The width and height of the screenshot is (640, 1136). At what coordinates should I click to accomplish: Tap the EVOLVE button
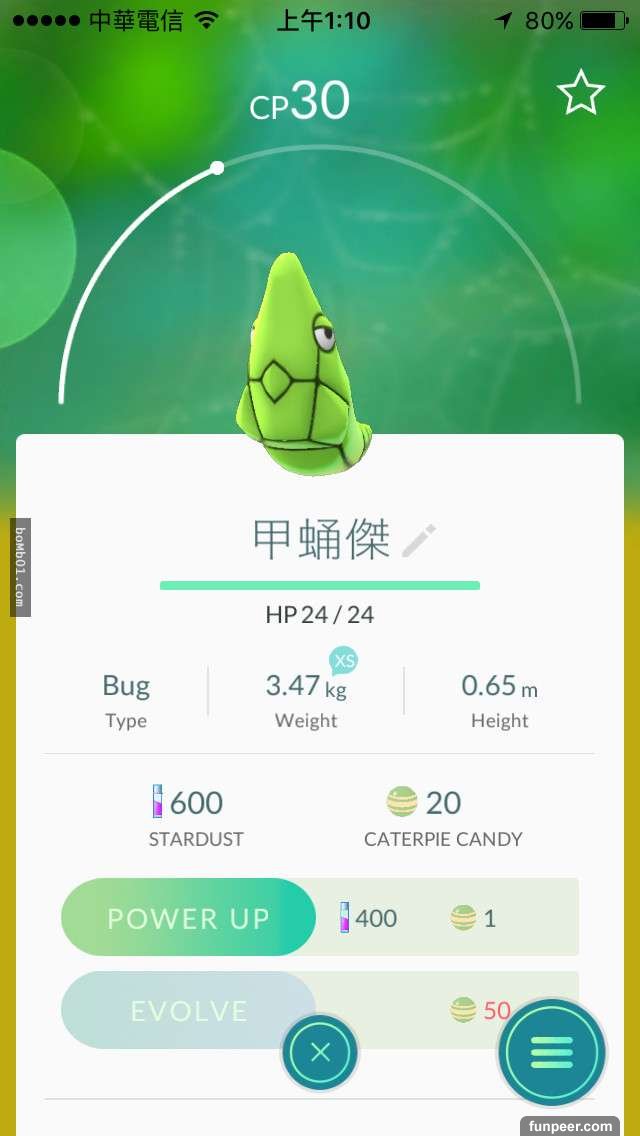[x=189, y=1010]
